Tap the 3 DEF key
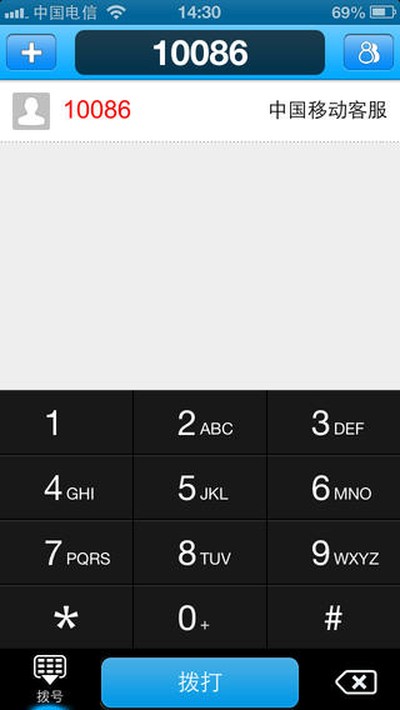Viewport: 400px width, 710px height. [x=334, y=423]
